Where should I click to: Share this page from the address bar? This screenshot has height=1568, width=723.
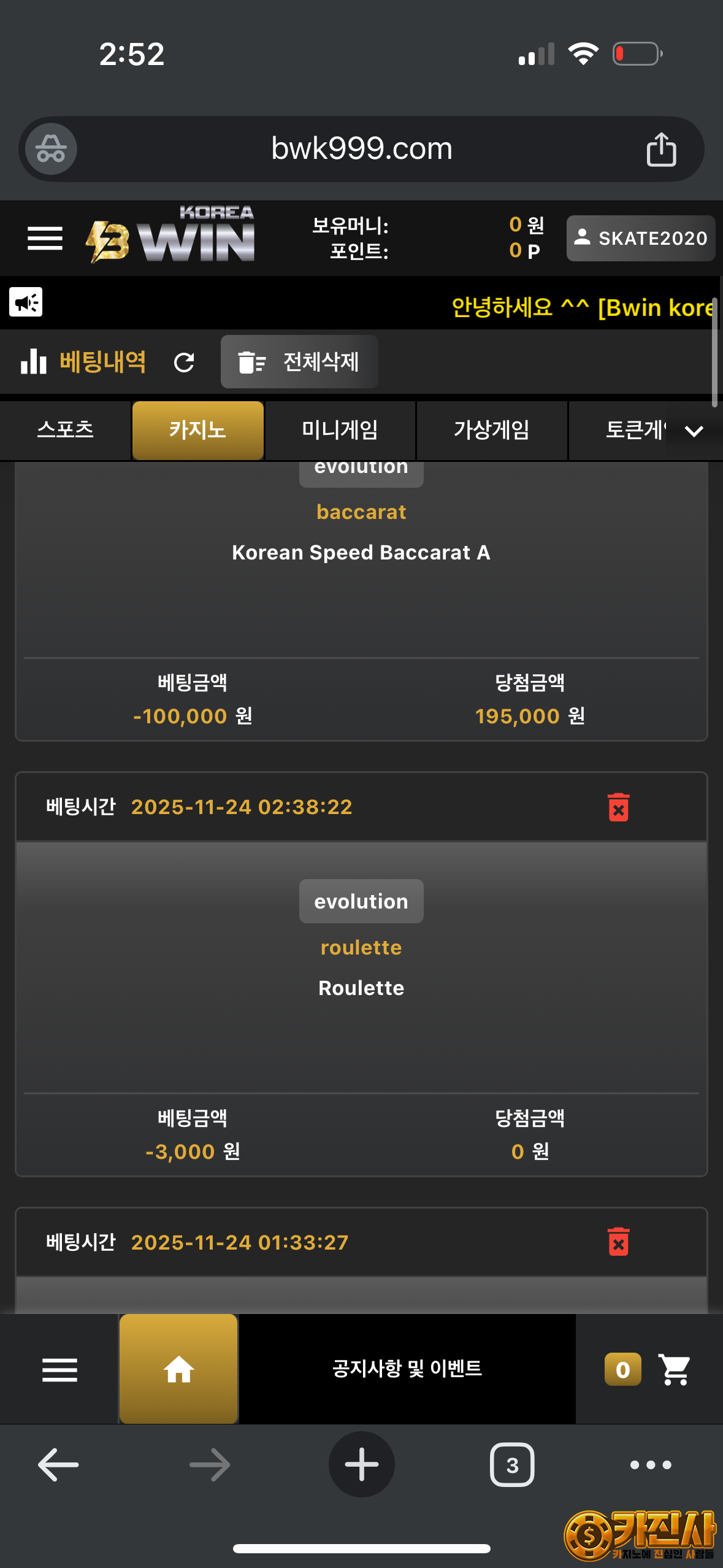coord(661,149)
